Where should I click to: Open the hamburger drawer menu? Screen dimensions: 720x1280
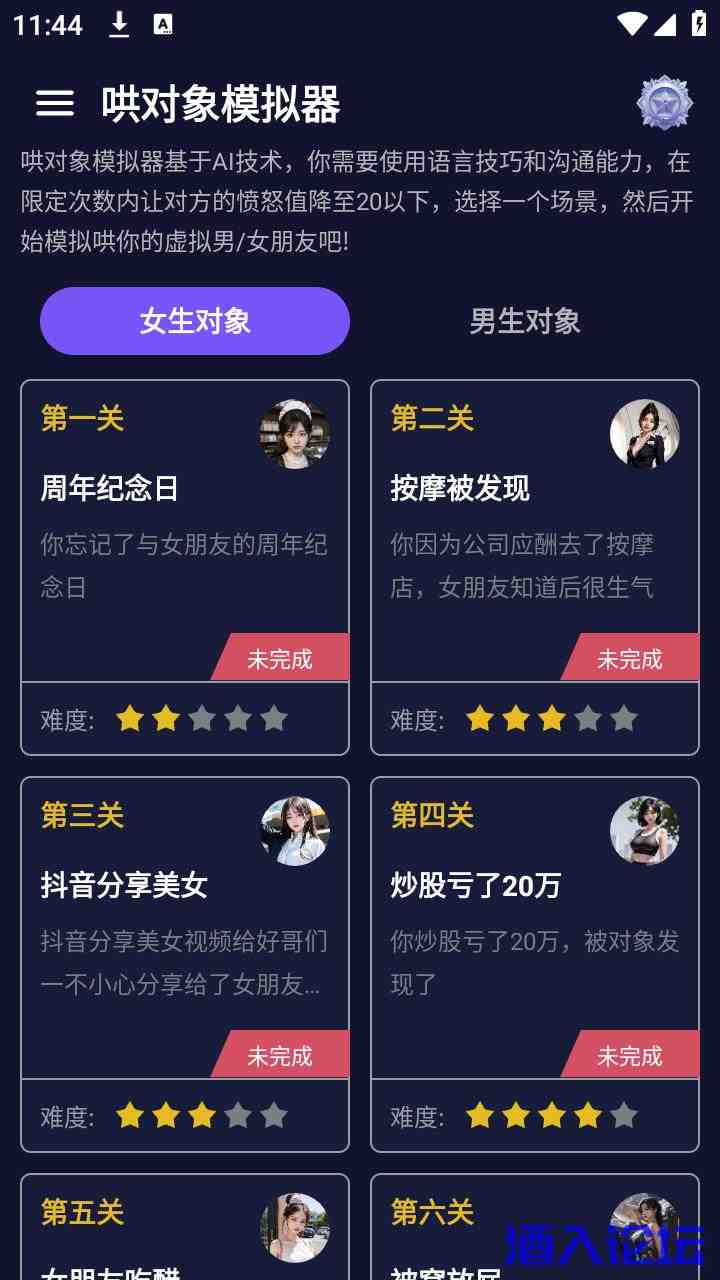pos(55,103)
